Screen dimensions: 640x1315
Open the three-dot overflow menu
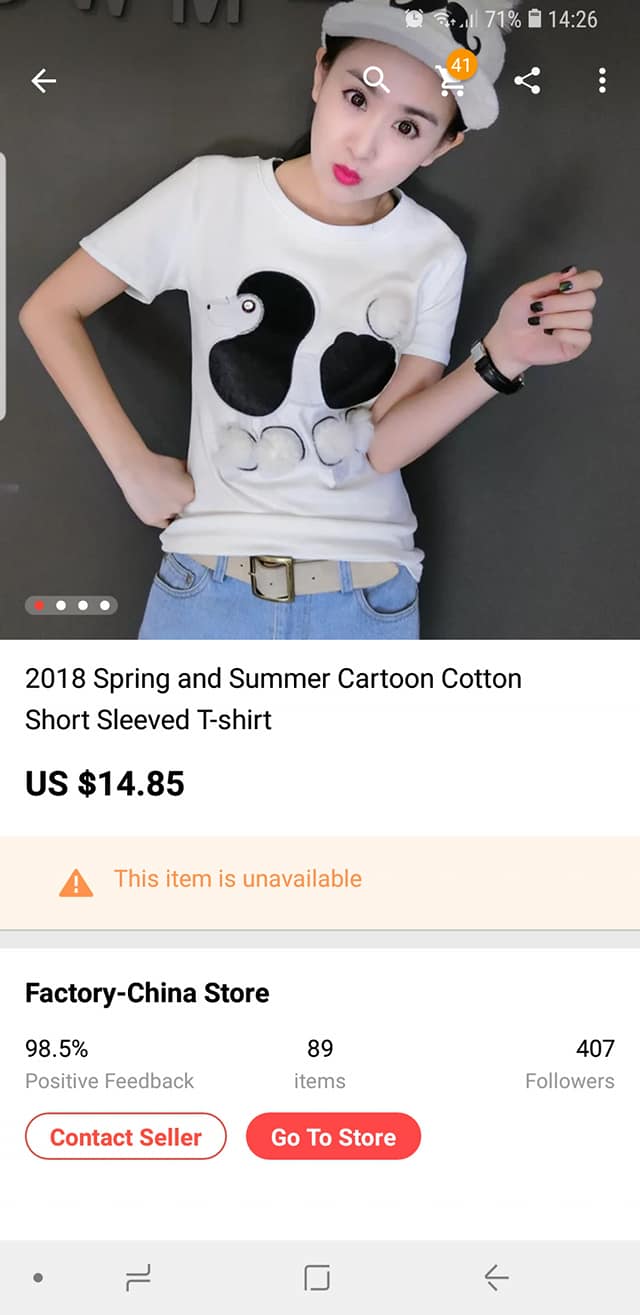pyautogui.click(x=602, y=81)
